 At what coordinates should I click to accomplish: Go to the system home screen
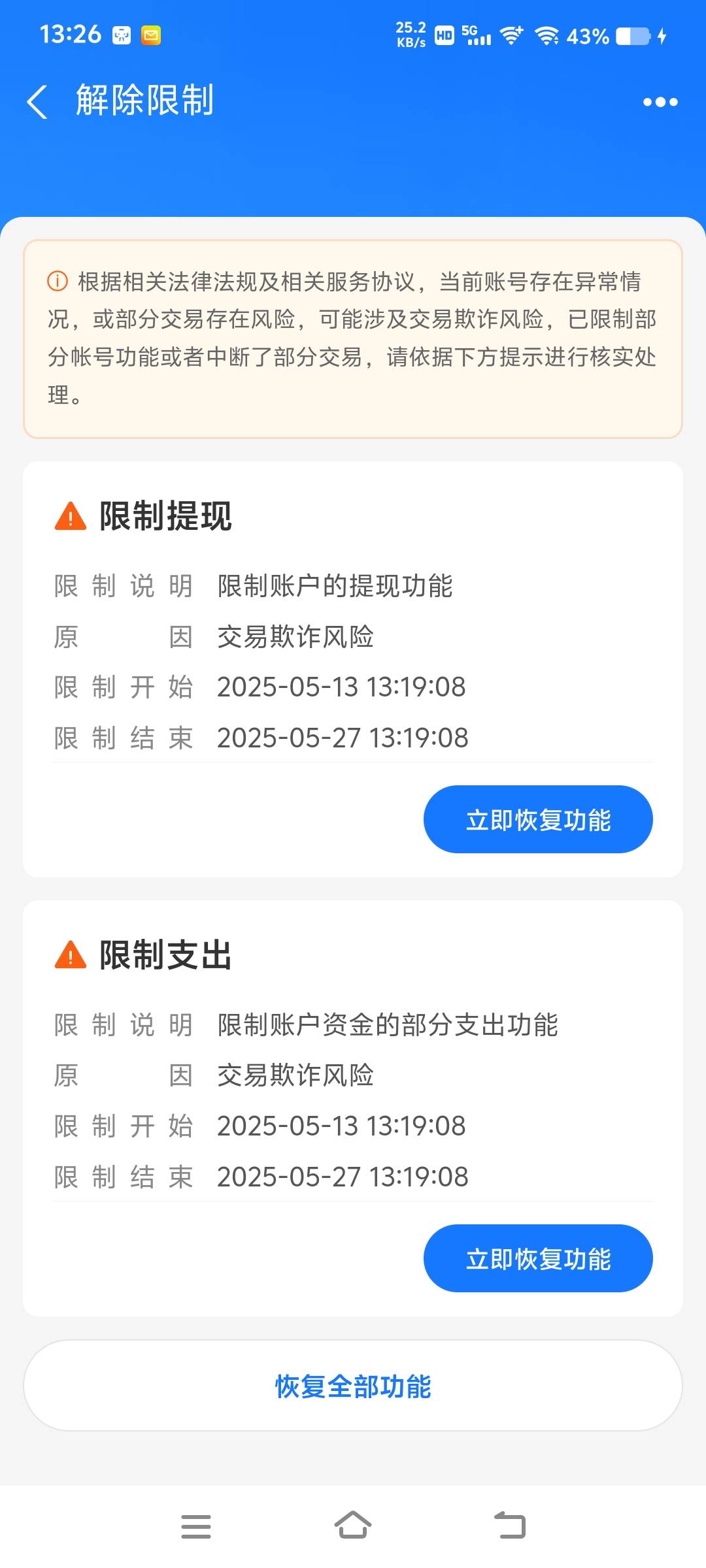(x=353, y=1526)
